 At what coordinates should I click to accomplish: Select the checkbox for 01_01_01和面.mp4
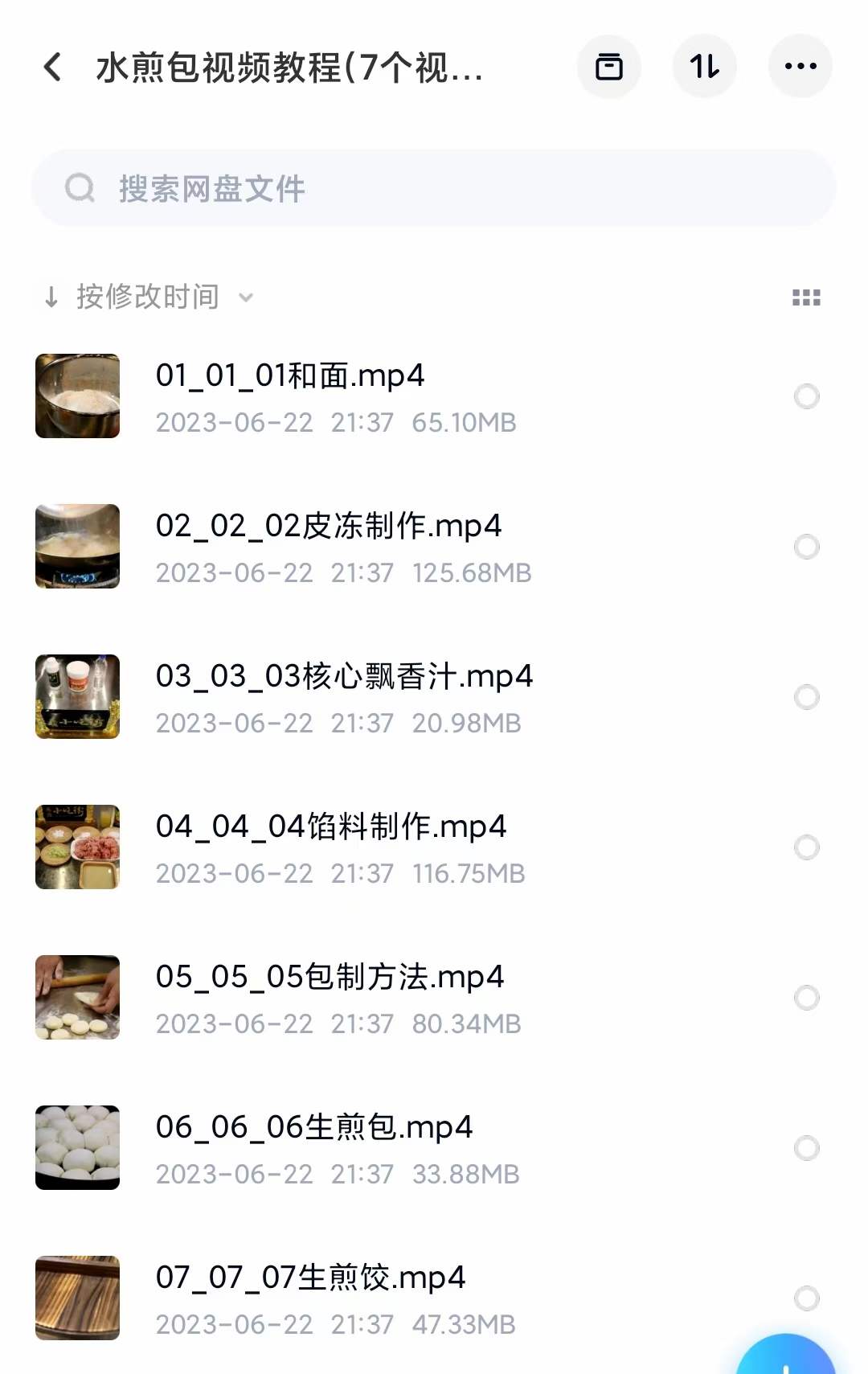point(807,396)
